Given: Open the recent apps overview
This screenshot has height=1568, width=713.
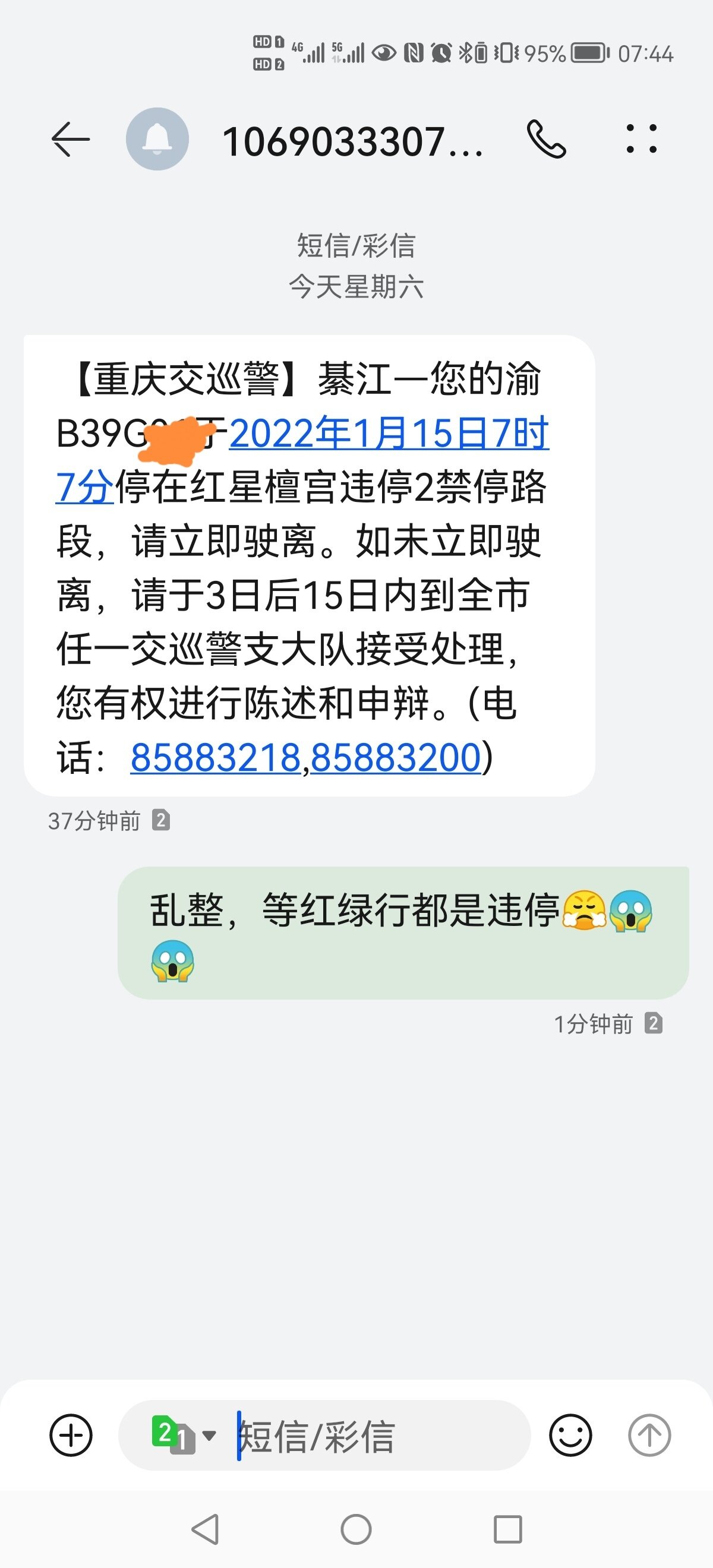Looking at the screenshot, I should 508,1529.
